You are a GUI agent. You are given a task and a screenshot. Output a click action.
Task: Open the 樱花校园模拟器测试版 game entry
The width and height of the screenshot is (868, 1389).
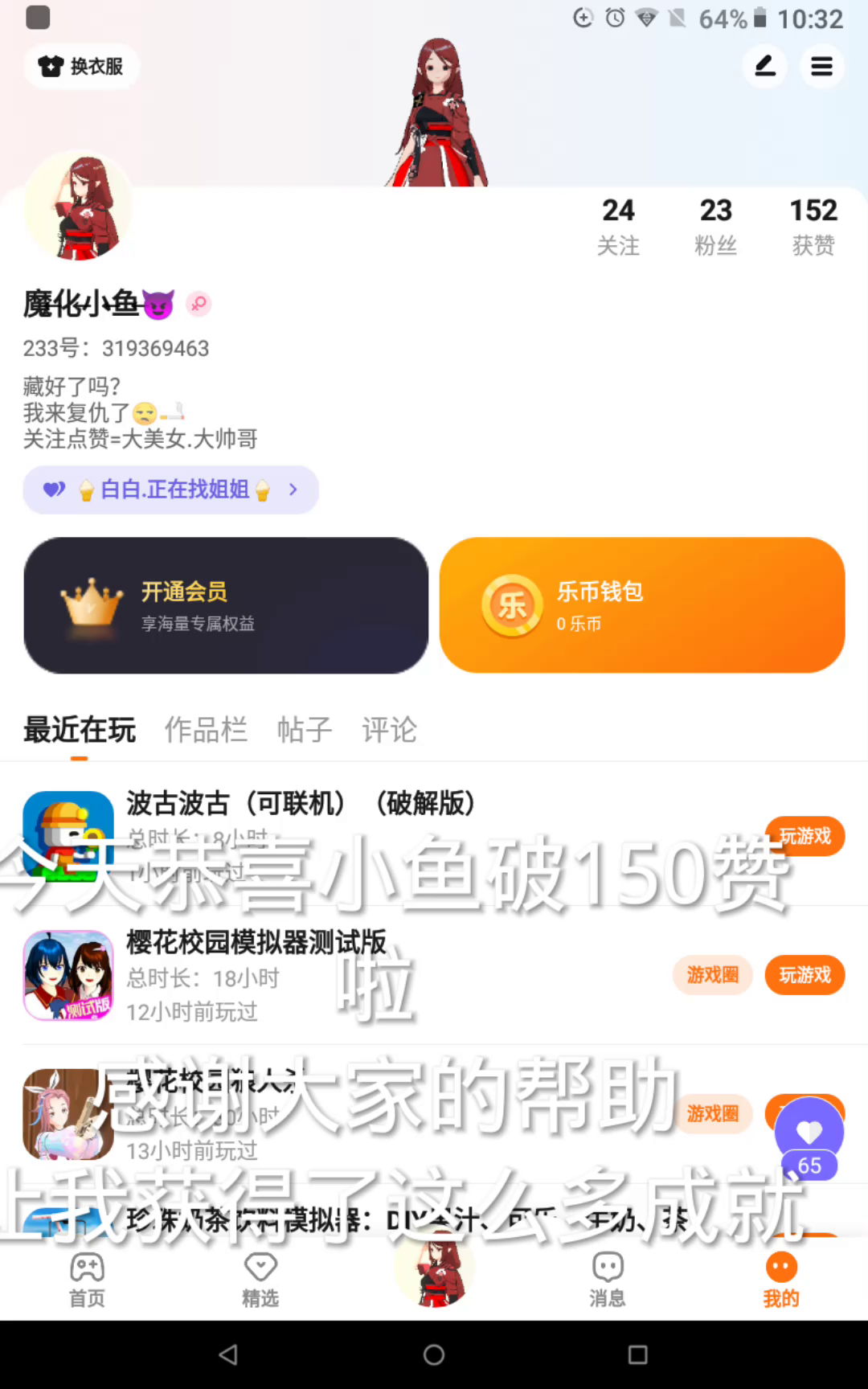click(256, 942)
